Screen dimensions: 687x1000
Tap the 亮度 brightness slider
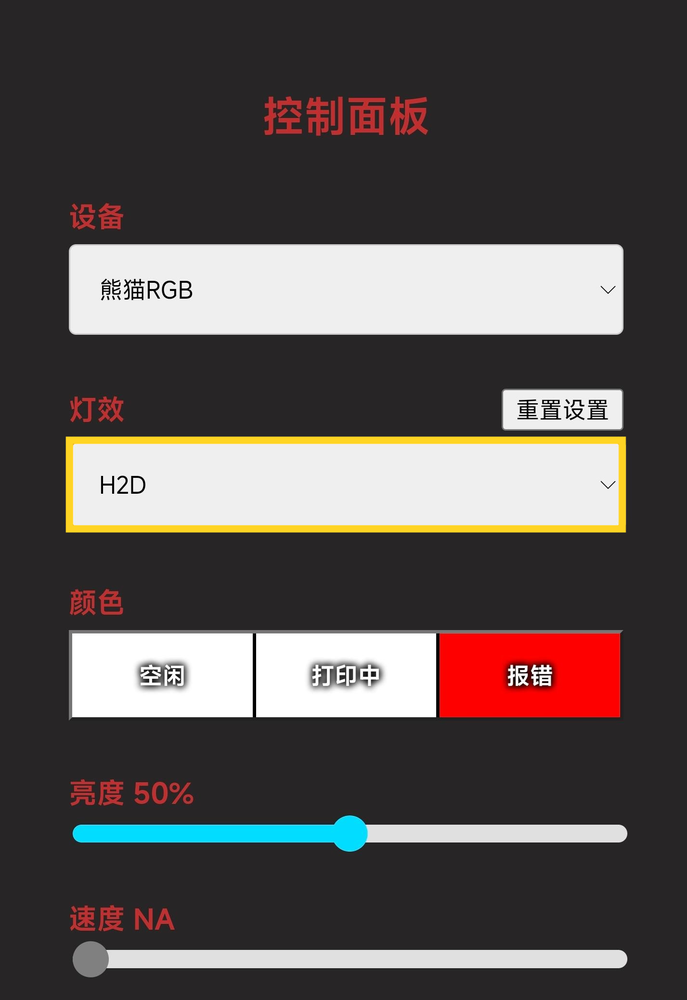[x=349, y=833]
